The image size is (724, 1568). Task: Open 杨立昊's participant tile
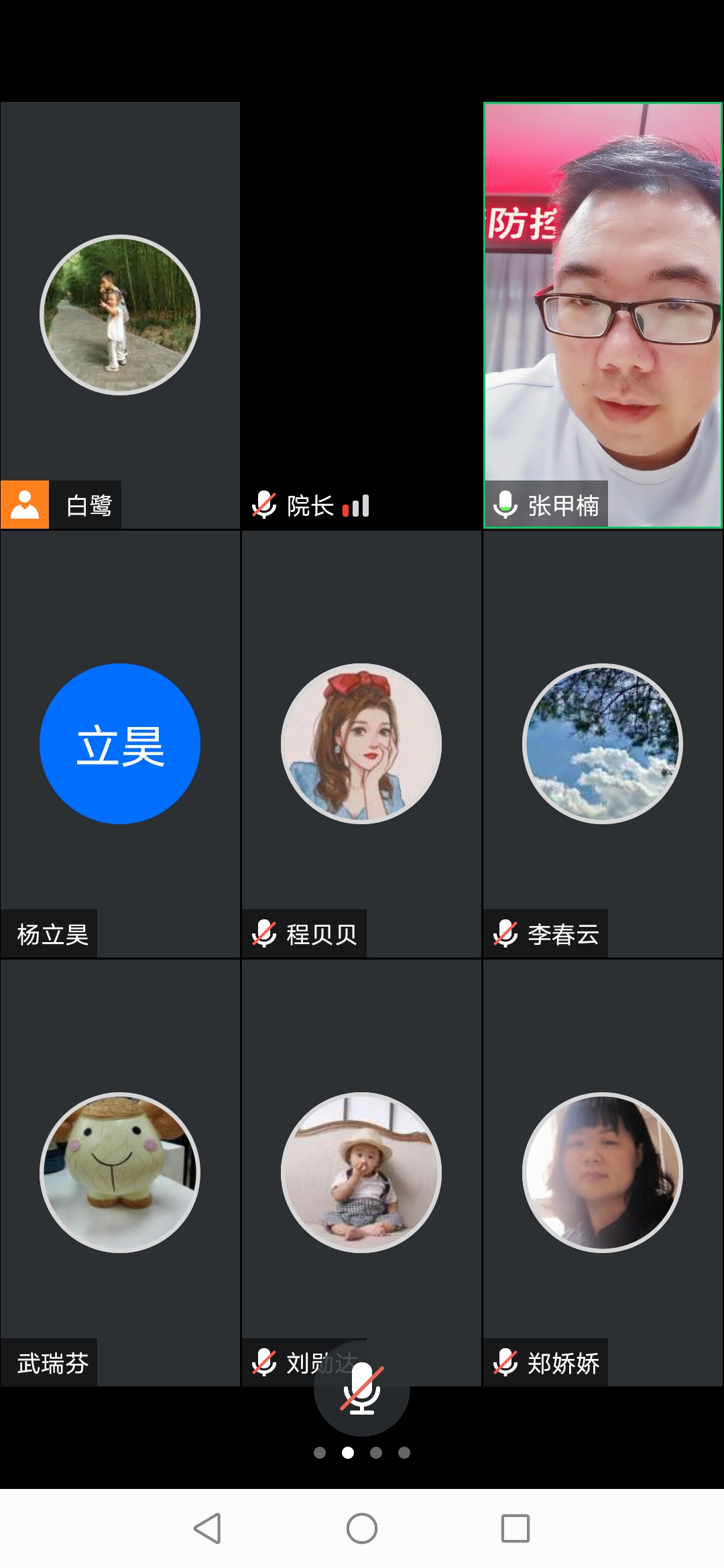tap(120, 744)
